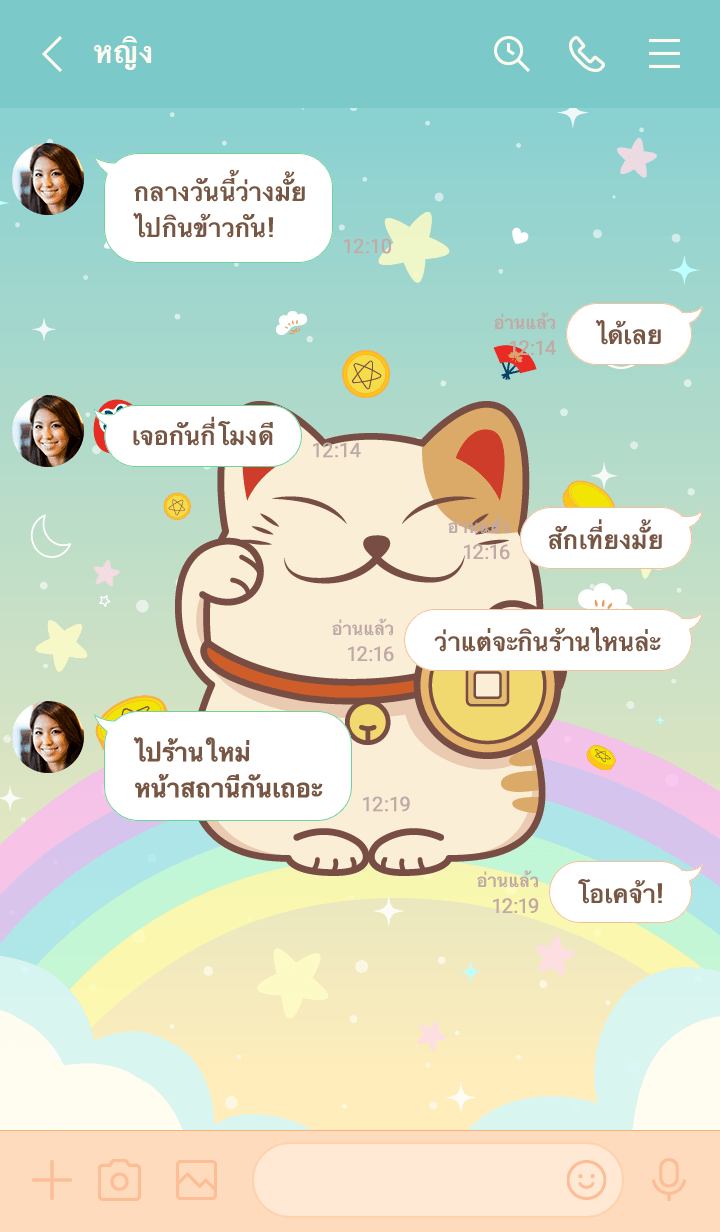The height and width of the screenshot is (1232, 720).
Task: Open the photo gallery picker
Action: coord(196,1181)
